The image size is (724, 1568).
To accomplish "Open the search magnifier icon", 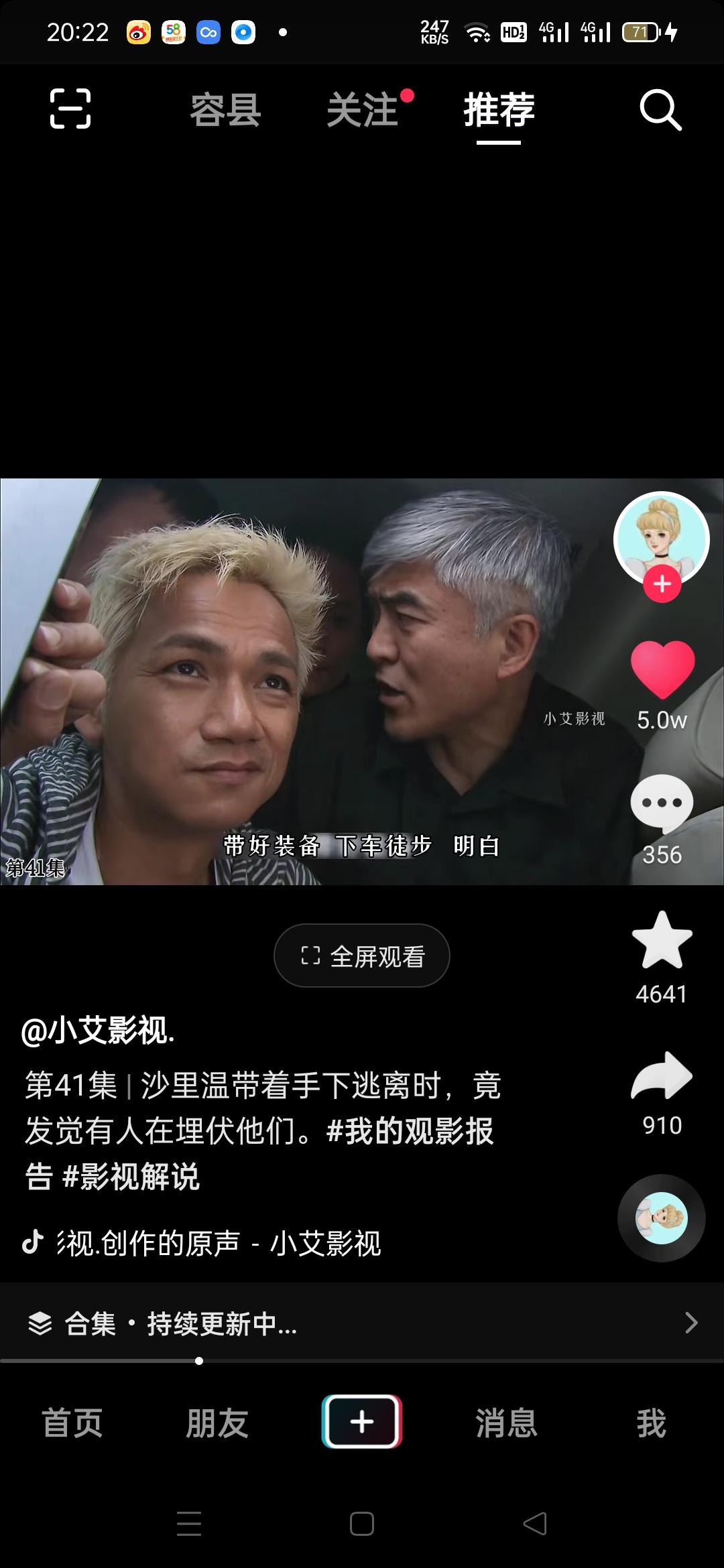I will pyautogui.click(x=660, y=110).
